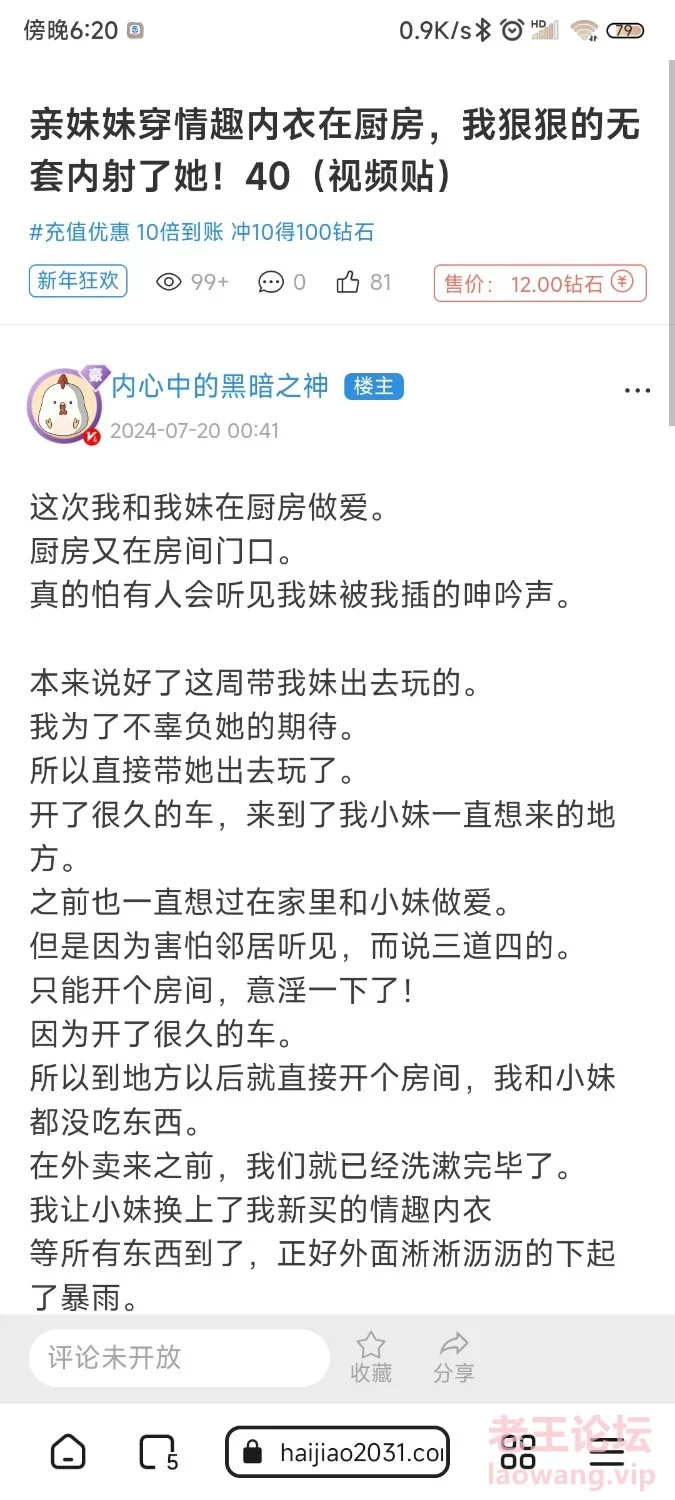675x1500 pixels.
Task: Share the post via 分享
Action: [x=454, y=1357]
